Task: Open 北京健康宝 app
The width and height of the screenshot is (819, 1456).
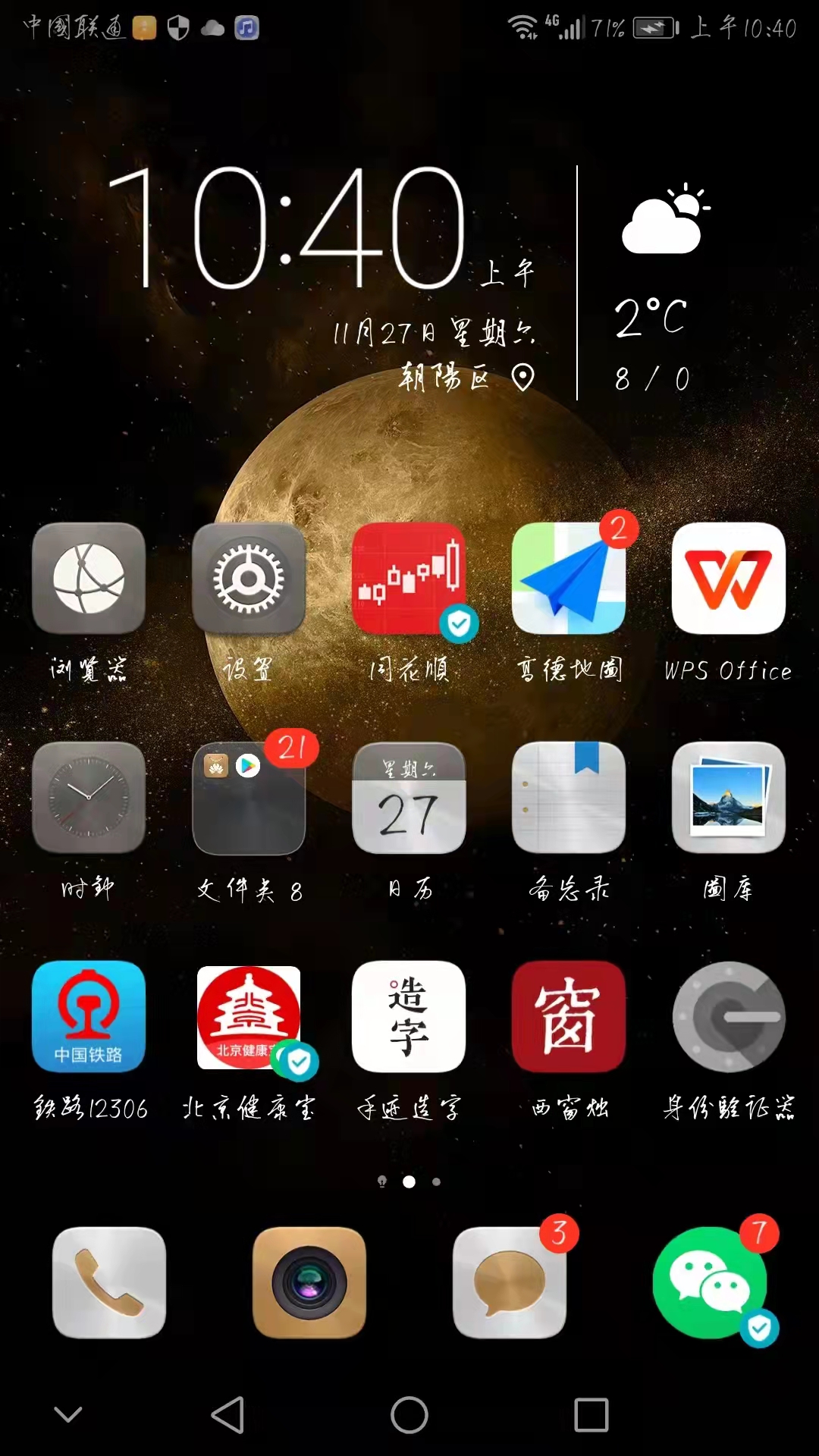Action: coord(249,1017)
